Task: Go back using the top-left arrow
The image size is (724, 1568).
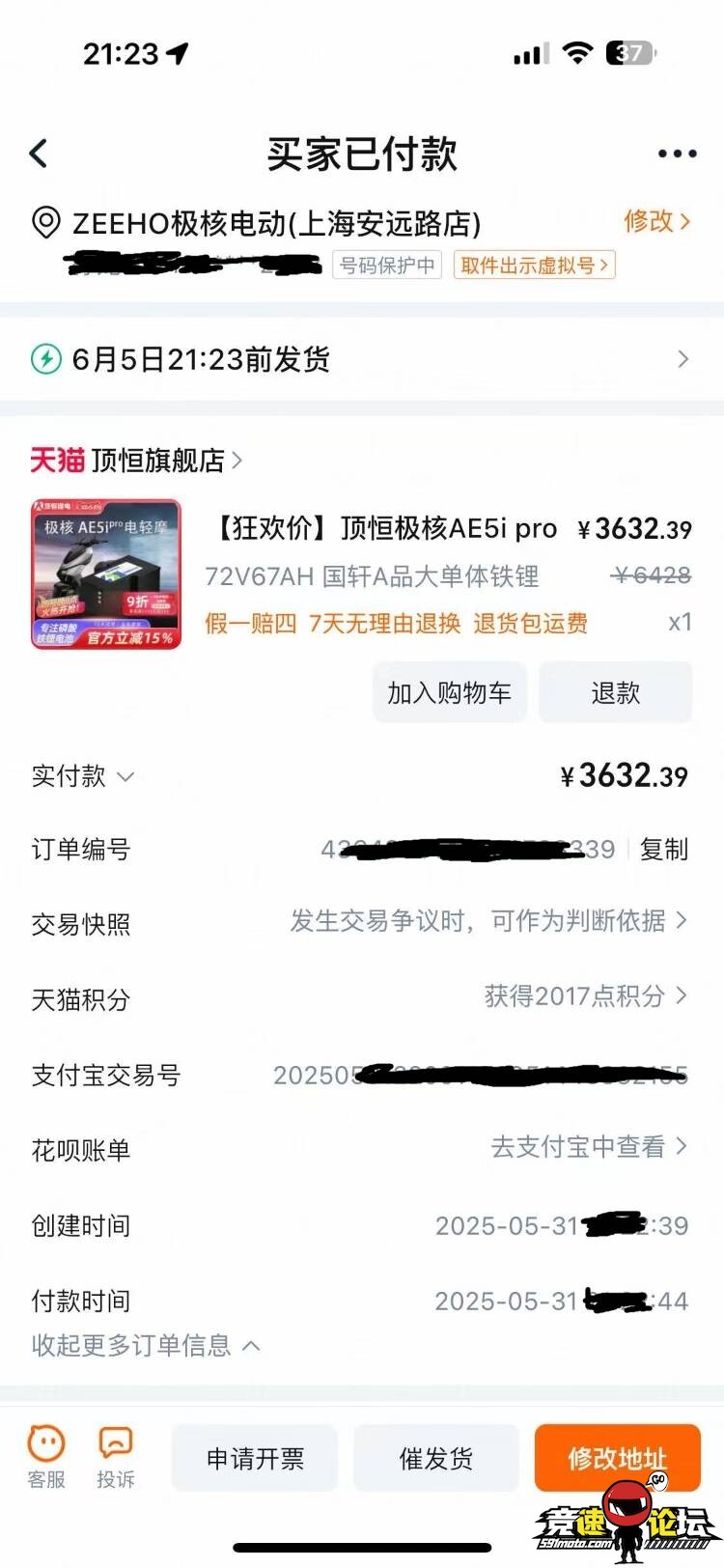Action: pos(39,154)
